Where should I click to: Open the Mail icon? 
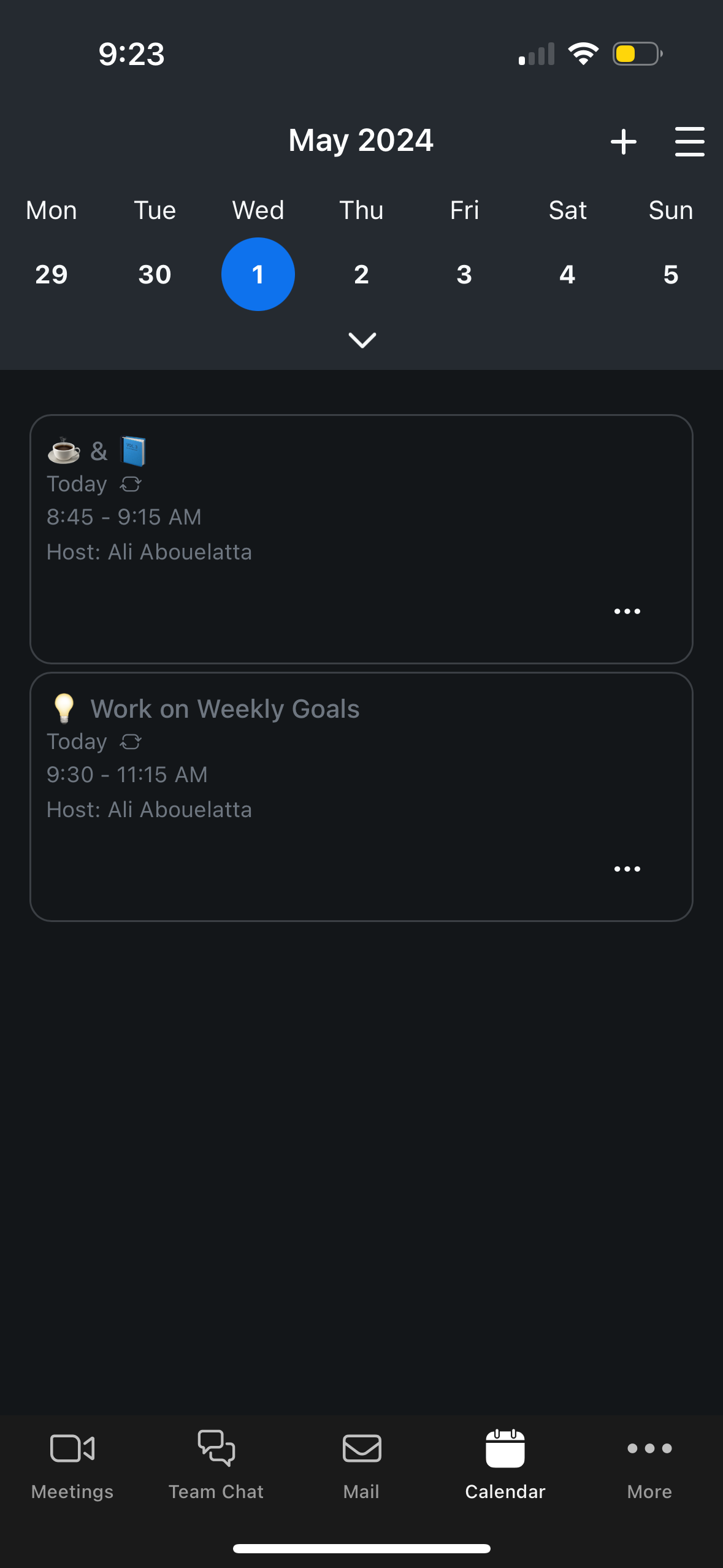click(x=361, y=1449)
